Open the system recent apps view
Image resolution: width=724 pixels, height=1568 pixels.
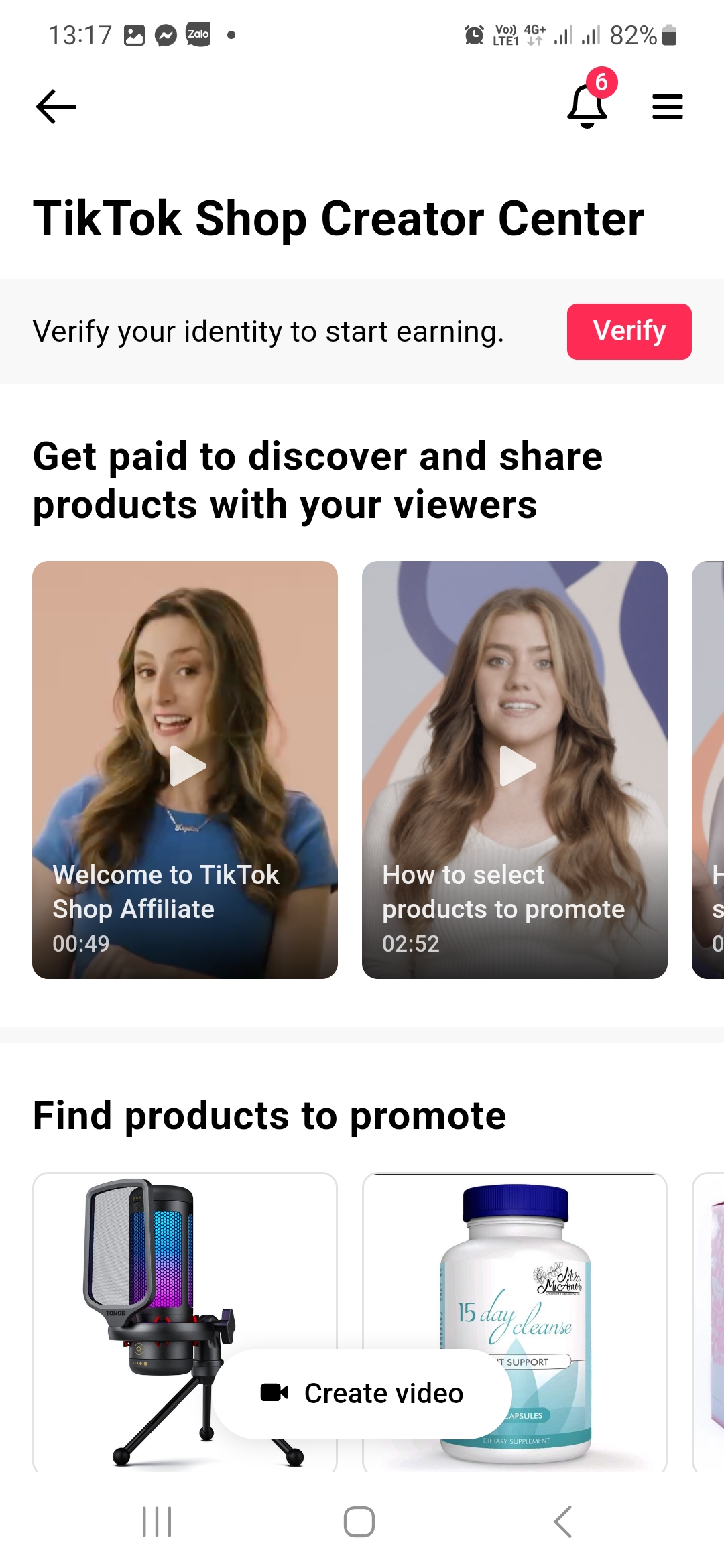(x=157, y=1522)
